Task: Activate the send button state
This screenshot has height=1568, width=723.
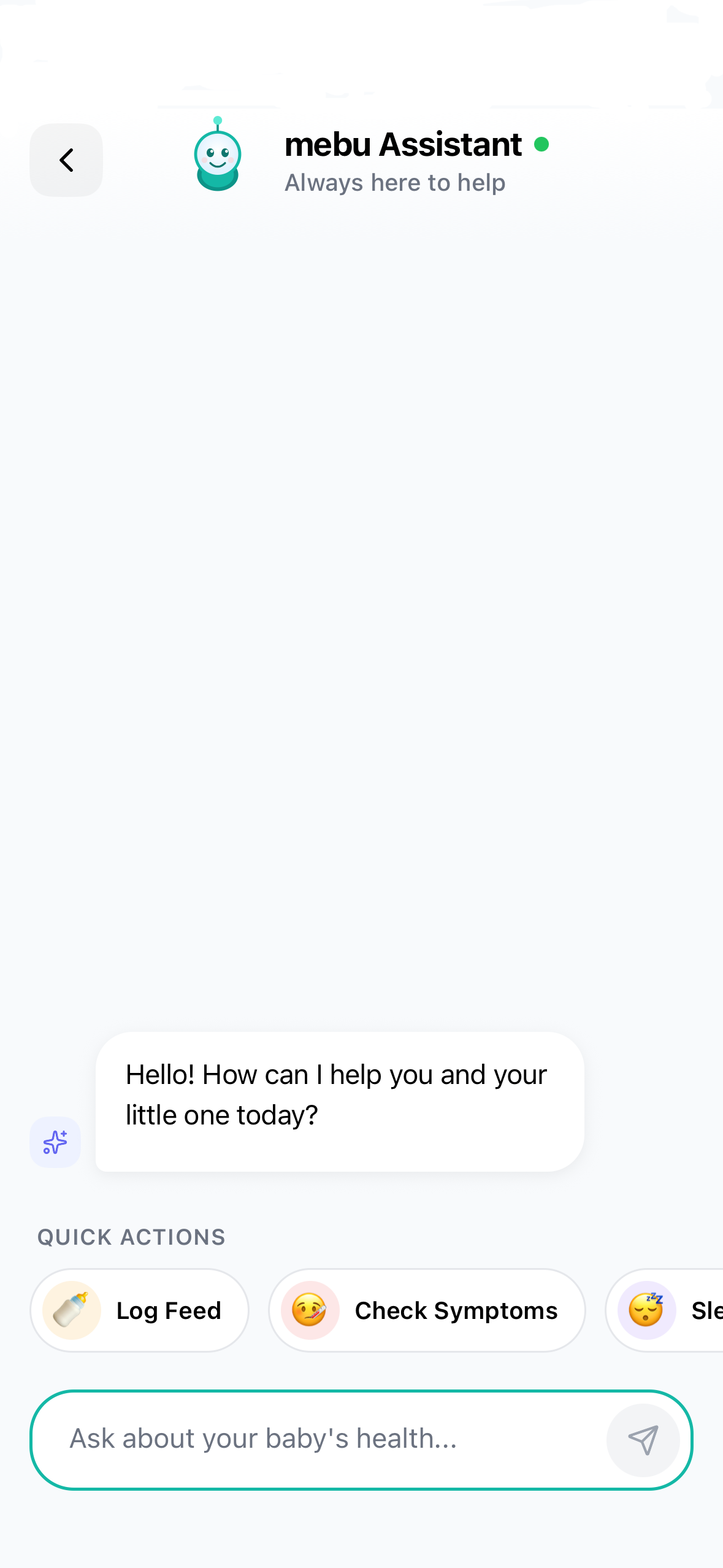Action: (x=643, y=1440)
